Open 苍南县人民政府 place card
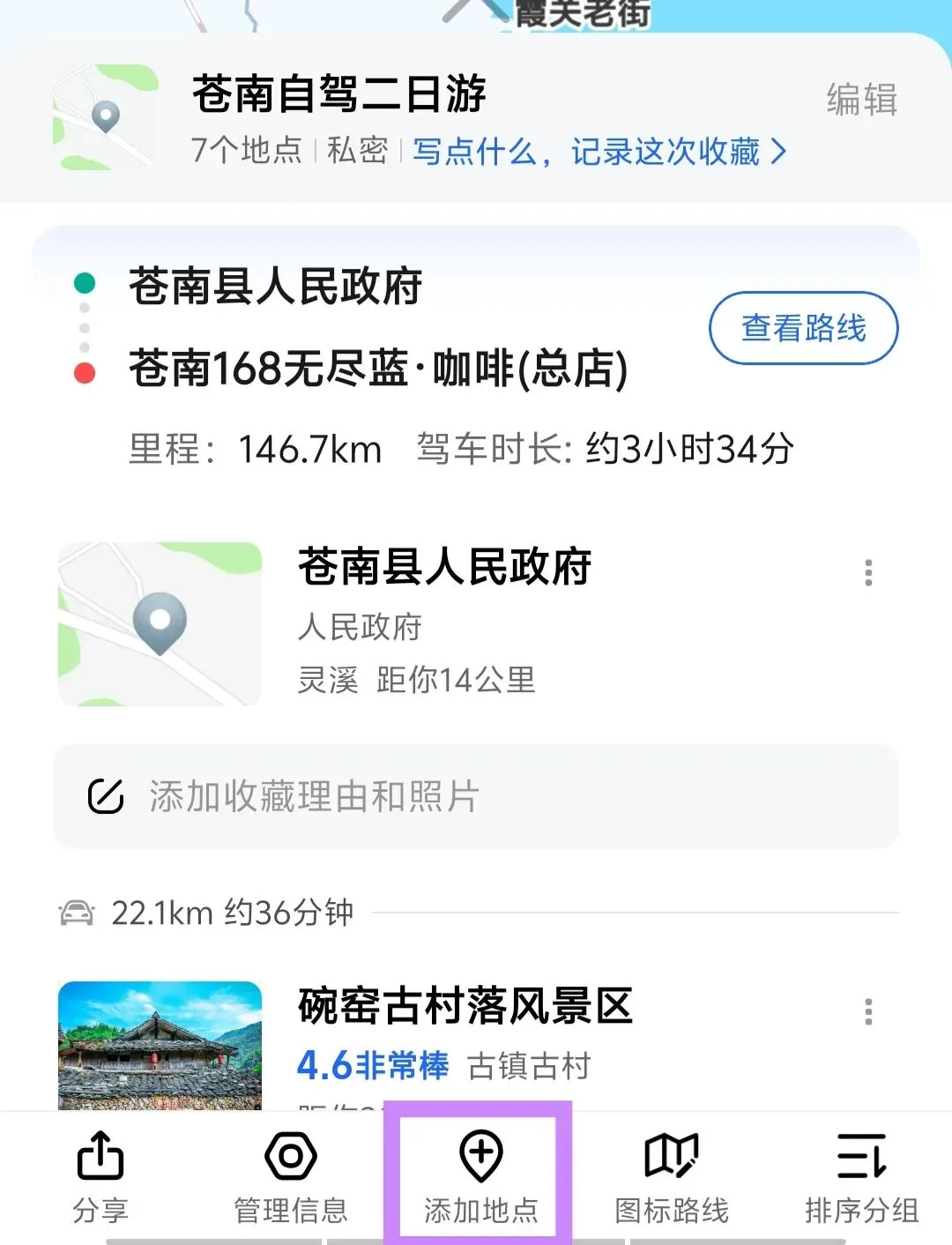Screen dimensions: 952x1245 (x=443, y=566)
